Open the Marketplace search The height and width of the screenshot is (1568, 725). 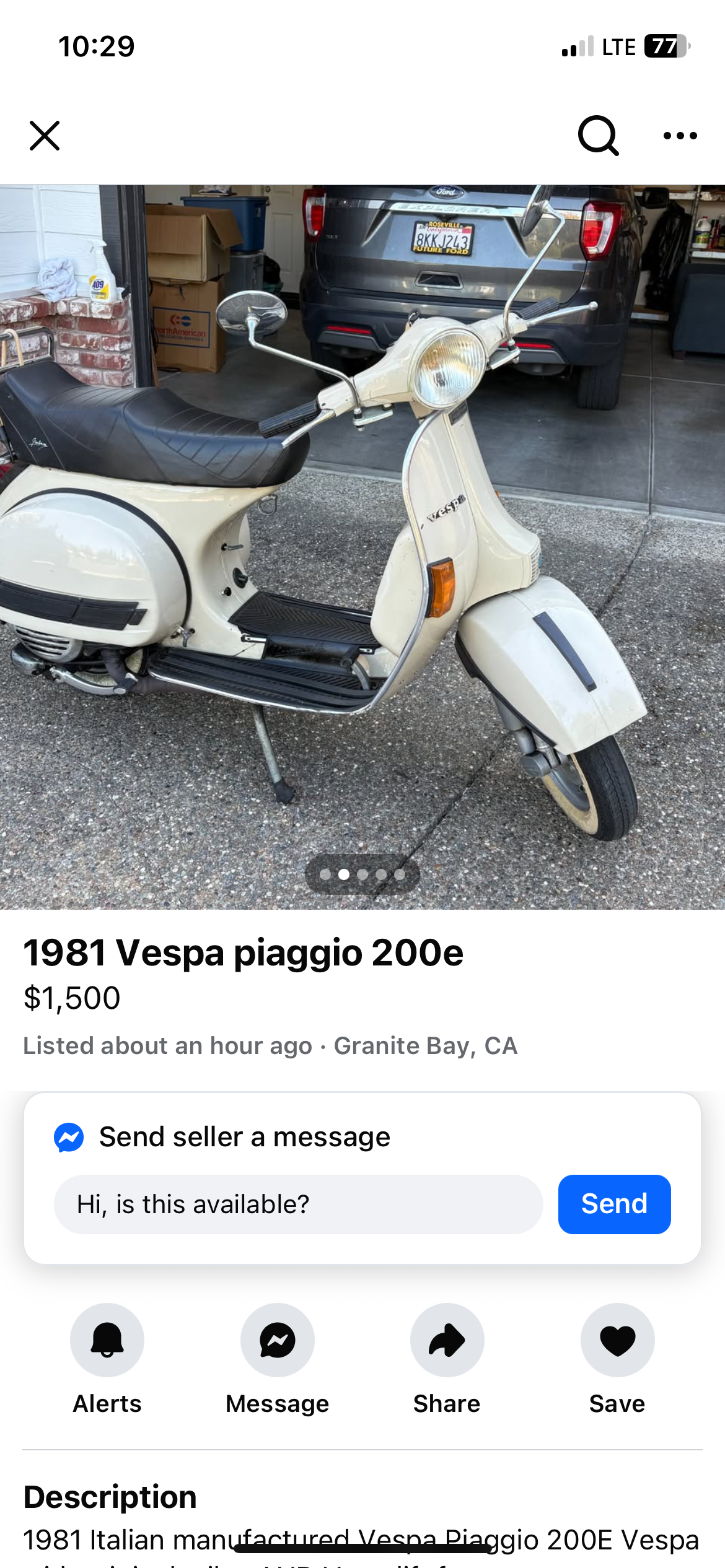tap(599, 136)
